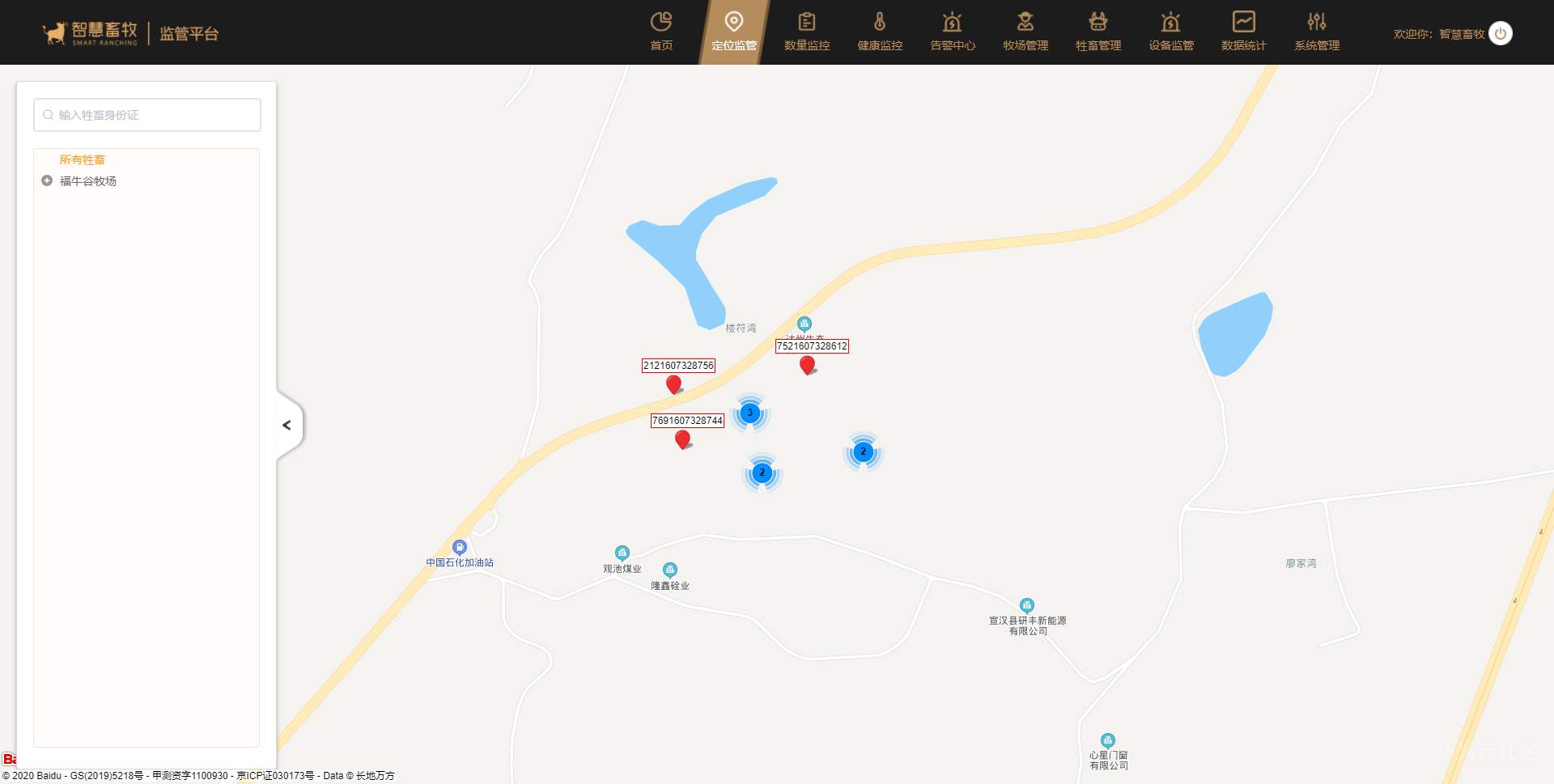Focus the livestock ID search field

coord(147,115)
